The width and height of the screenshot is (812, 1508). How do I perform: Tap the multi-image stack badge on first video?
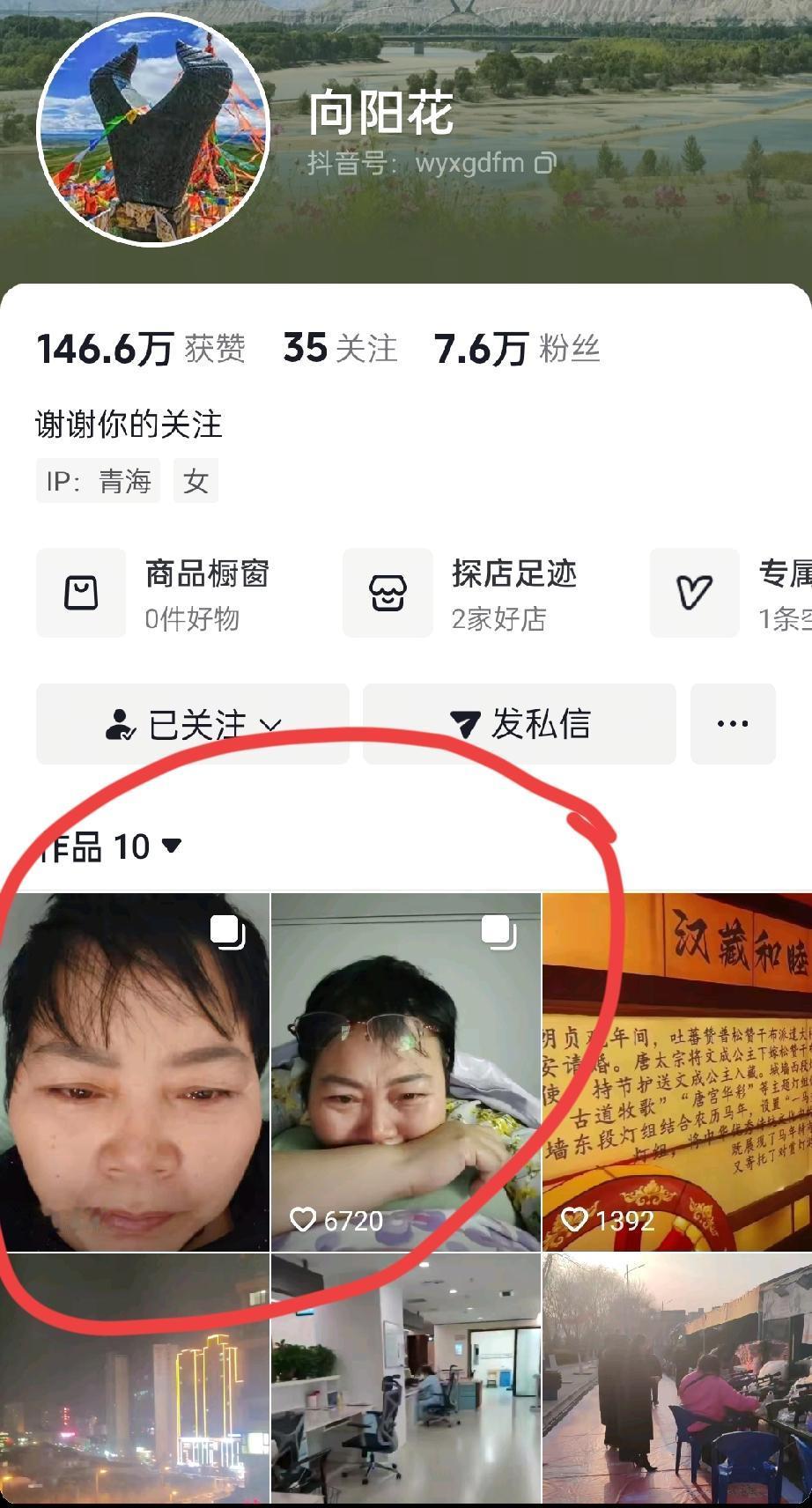coord(228,931)
